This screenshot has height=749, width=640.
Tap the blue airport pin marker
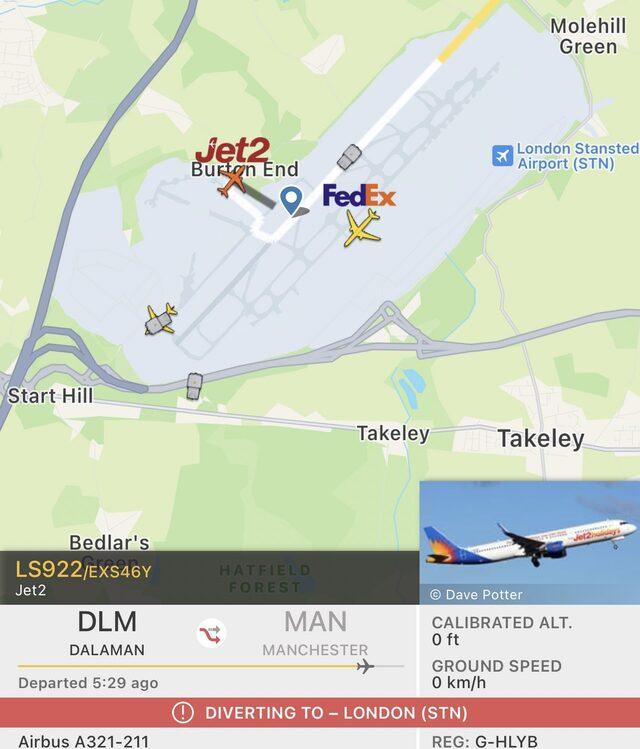click(291, 199)
